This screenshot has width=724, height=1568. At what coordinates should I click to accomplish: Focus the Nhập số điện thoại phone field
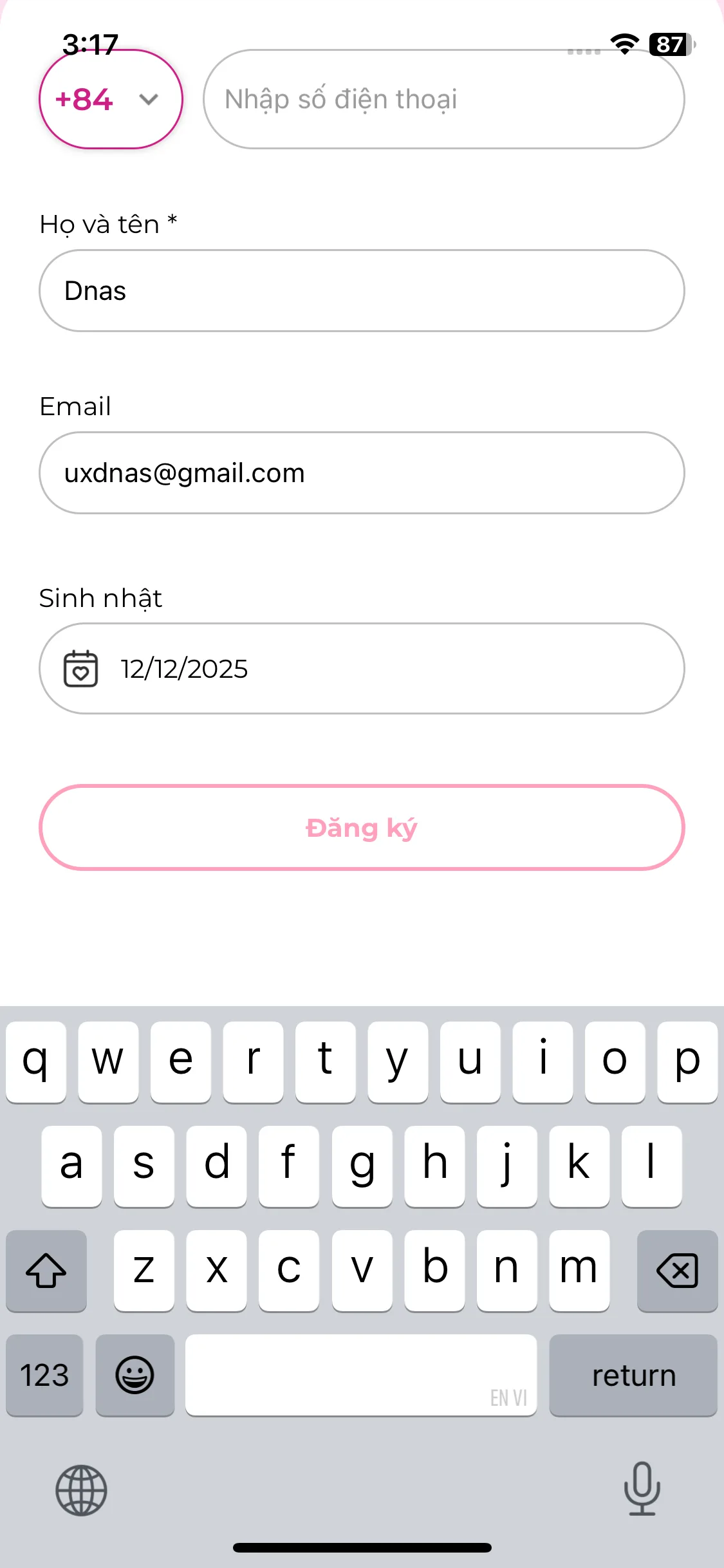click(443, 99)
